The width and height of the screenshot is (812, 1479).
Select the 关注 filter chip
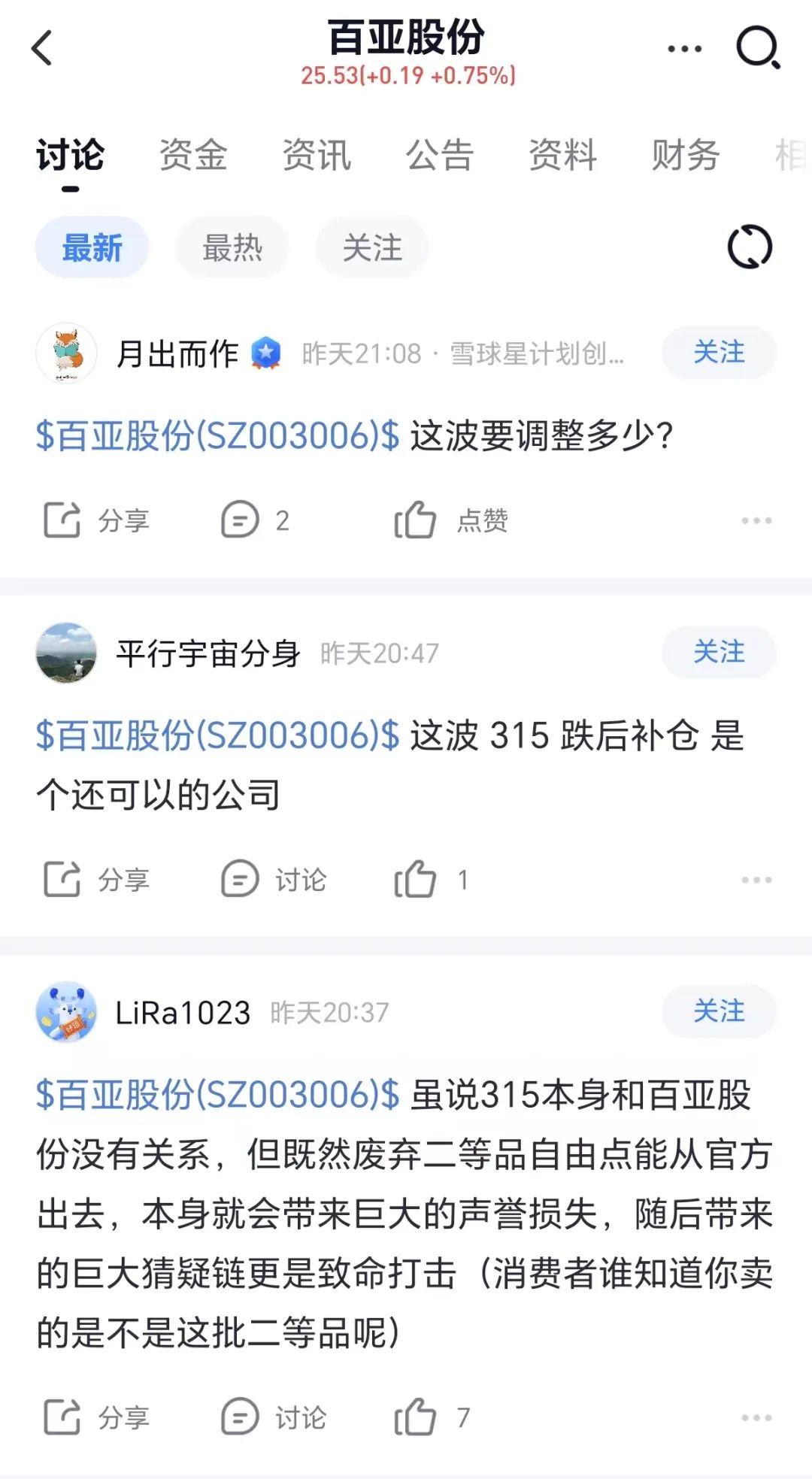coord(372,247)
